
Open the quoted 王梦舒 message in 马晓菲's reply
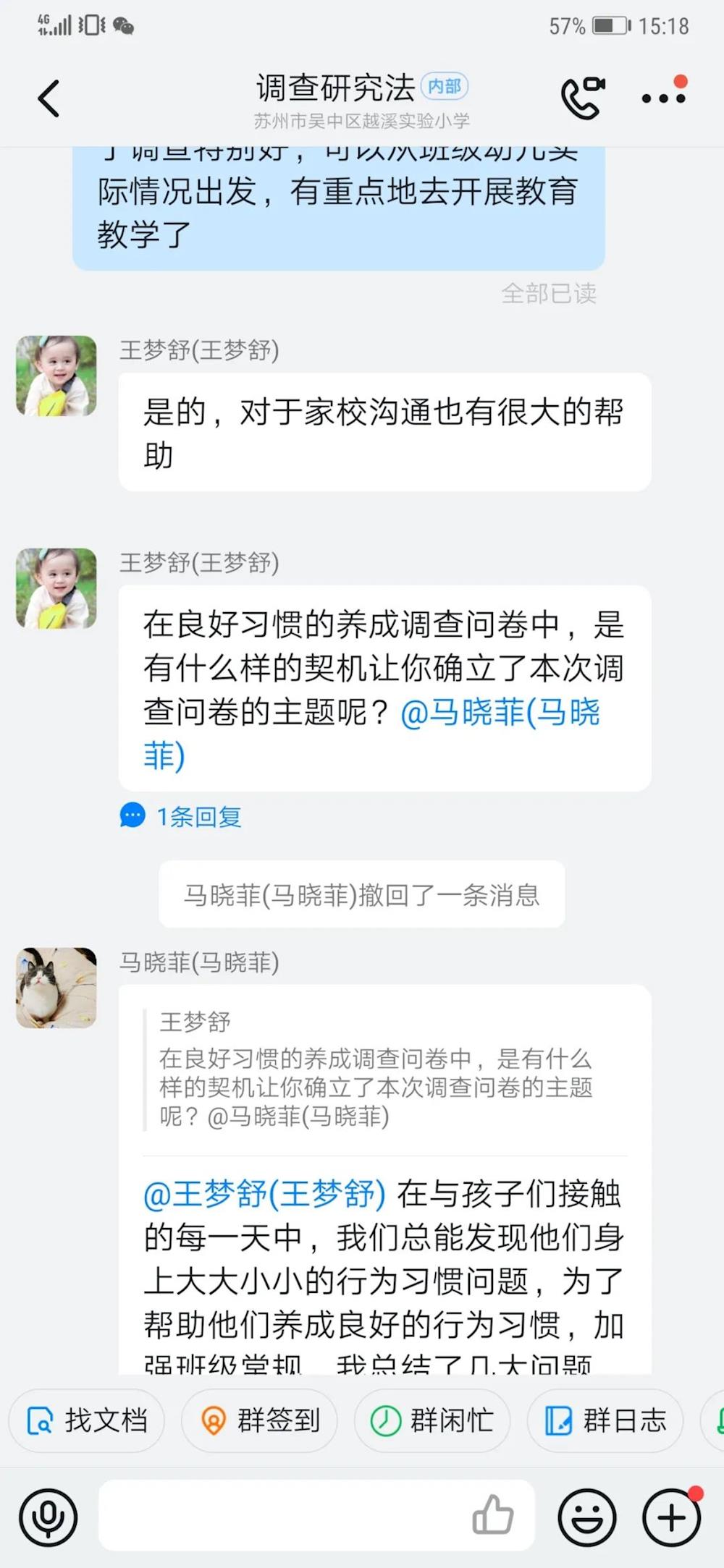click(x=375, y=1069)
